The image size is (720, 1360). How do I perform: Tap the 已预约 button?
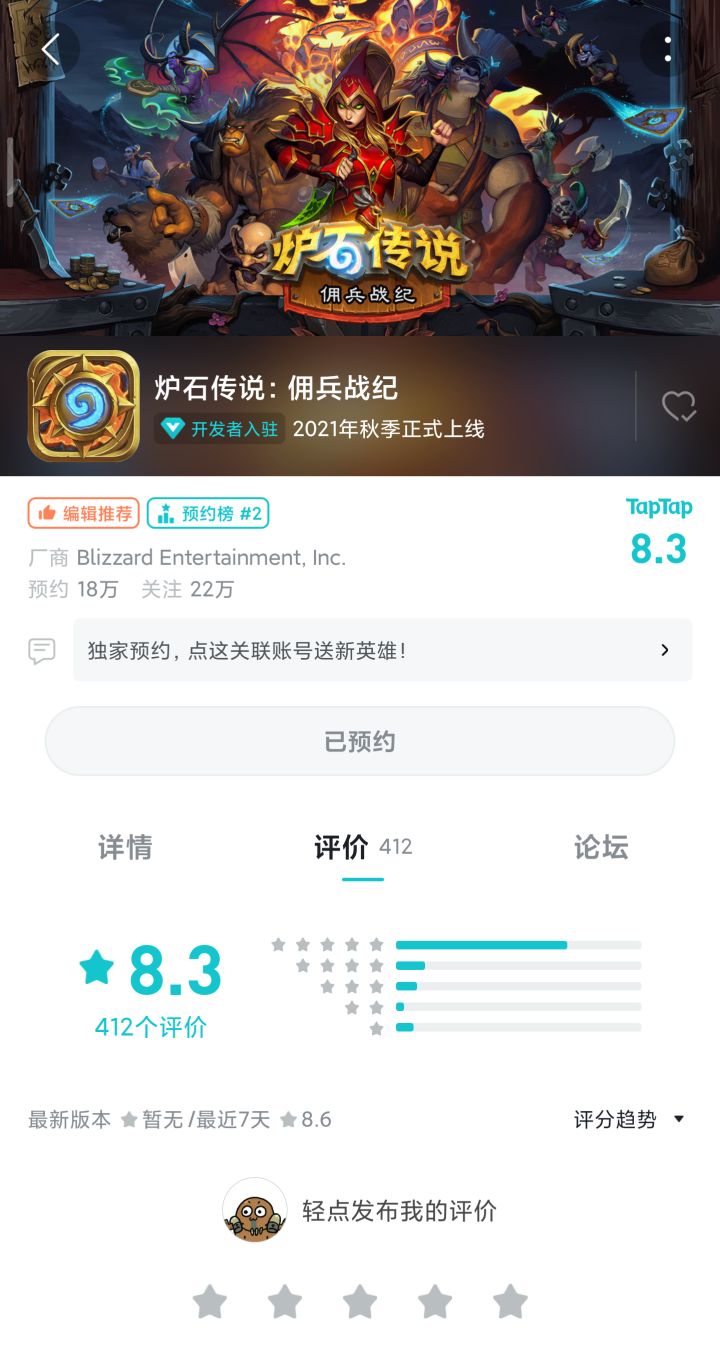[360, 741]
